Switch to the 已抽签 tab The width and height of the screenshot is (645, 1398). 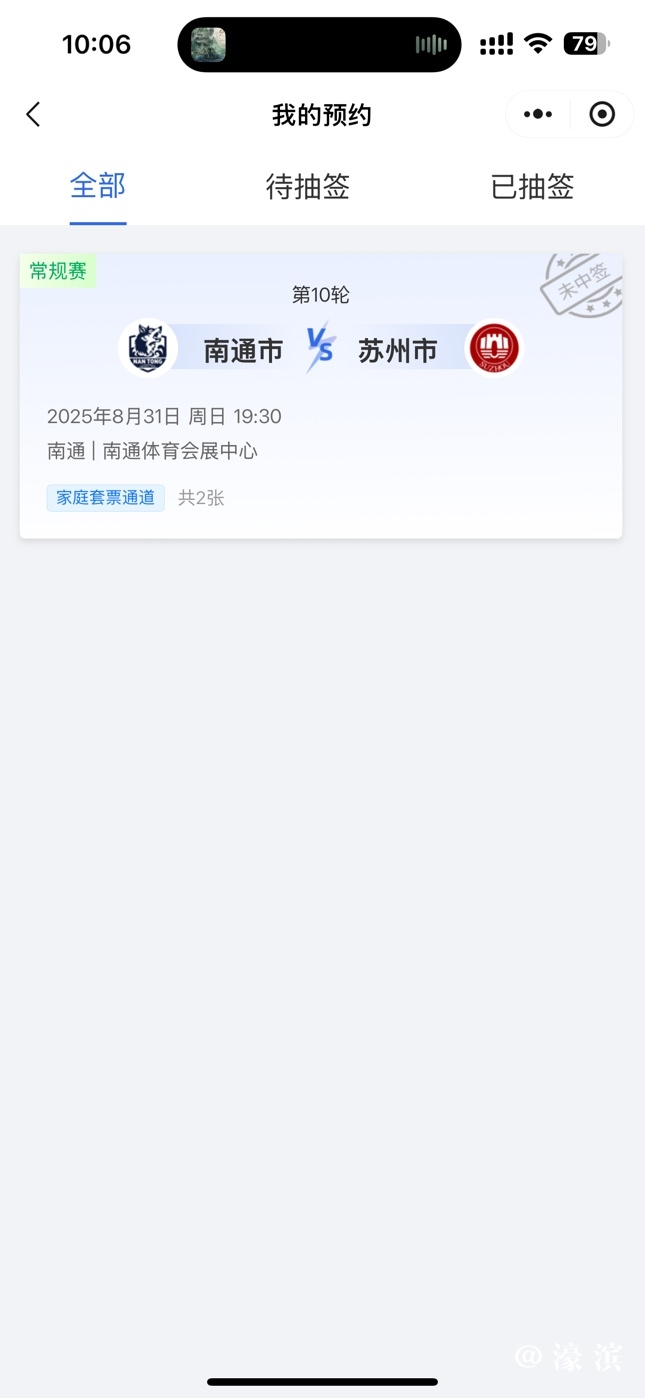tap(532, 186)
